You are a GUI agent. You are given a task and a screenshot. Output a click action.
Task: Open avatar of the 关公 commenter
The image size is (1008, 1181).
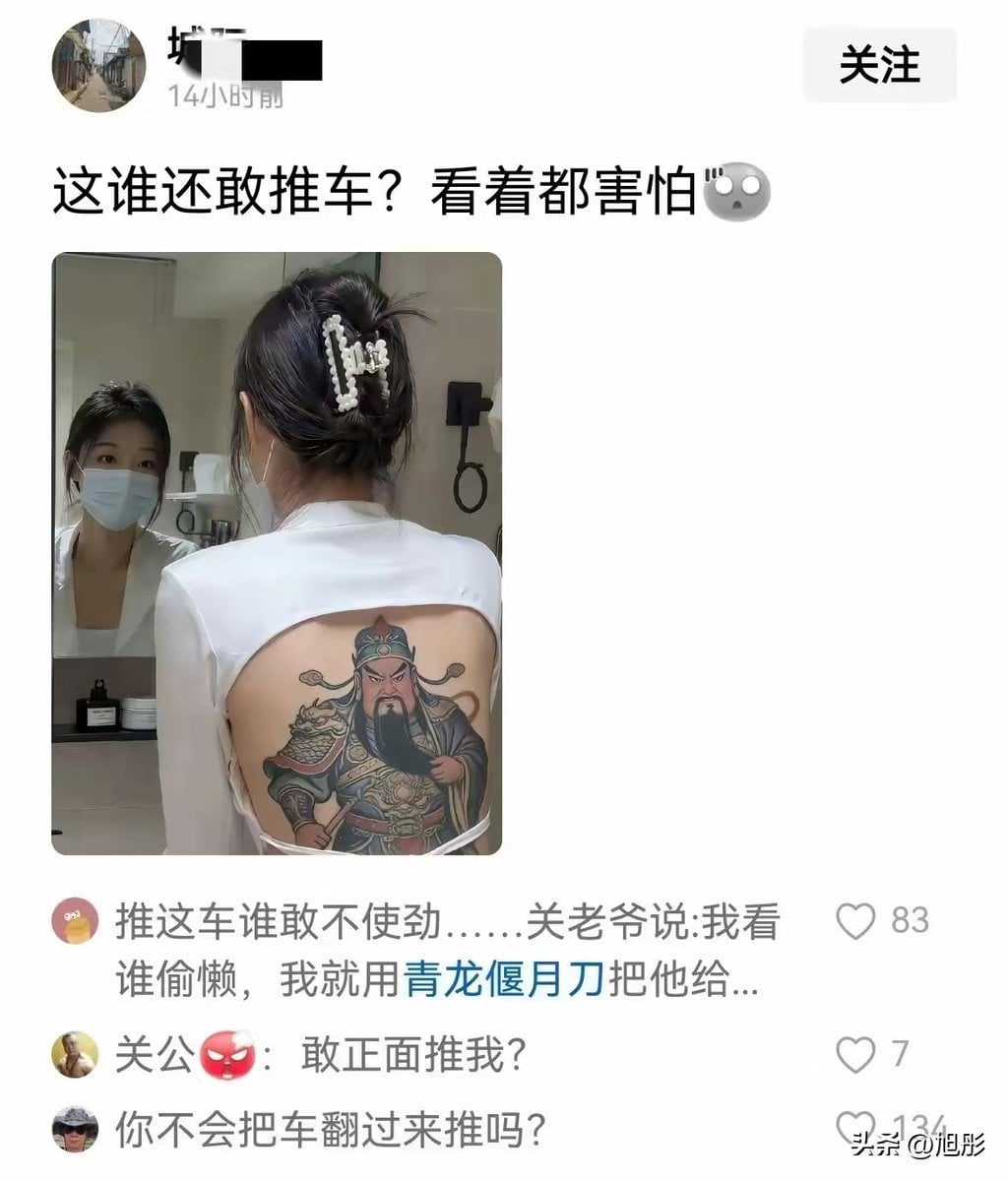click(x=75, y=1055)
